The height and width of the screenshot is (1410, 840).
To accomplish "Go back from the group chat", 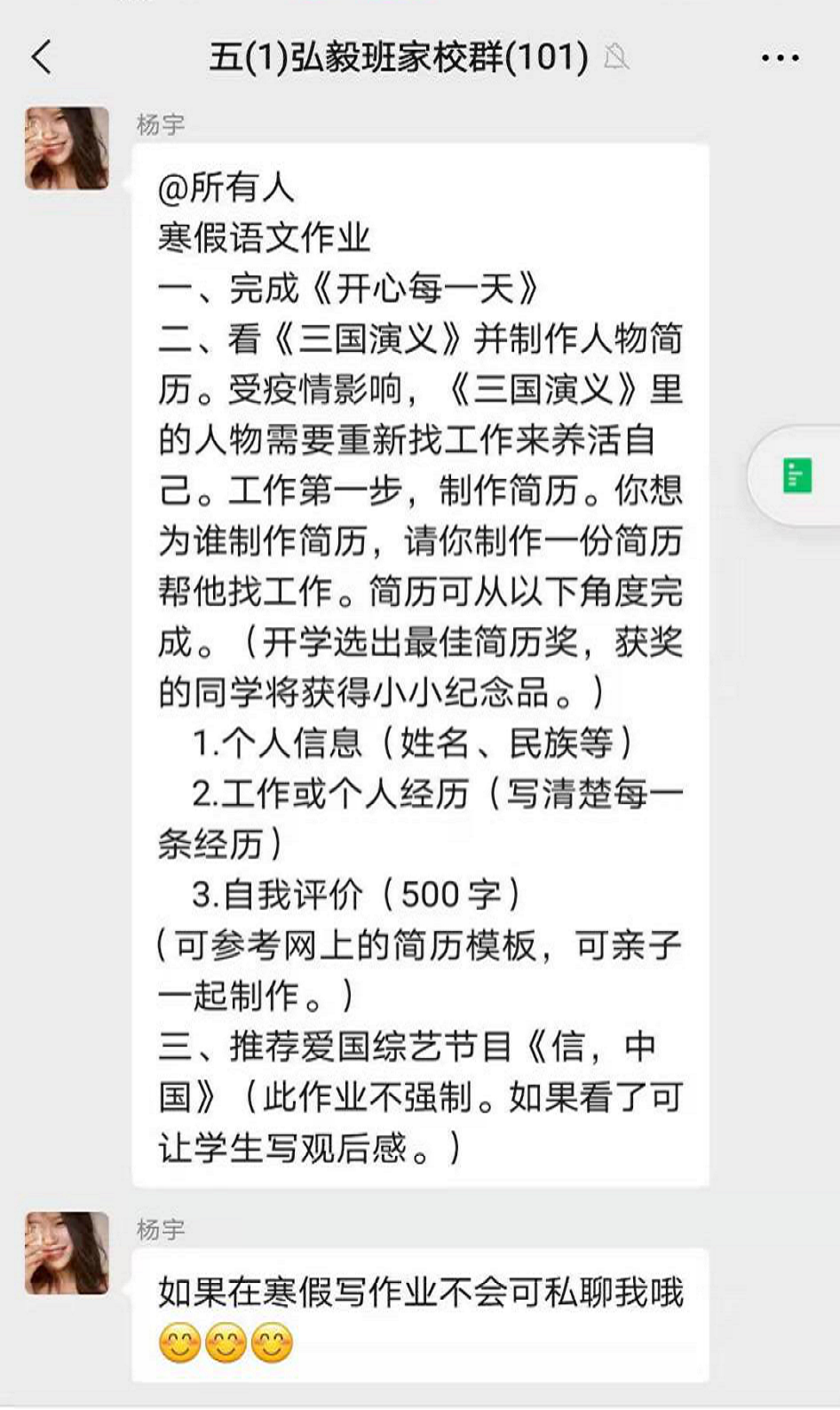I will click(42, 58).
